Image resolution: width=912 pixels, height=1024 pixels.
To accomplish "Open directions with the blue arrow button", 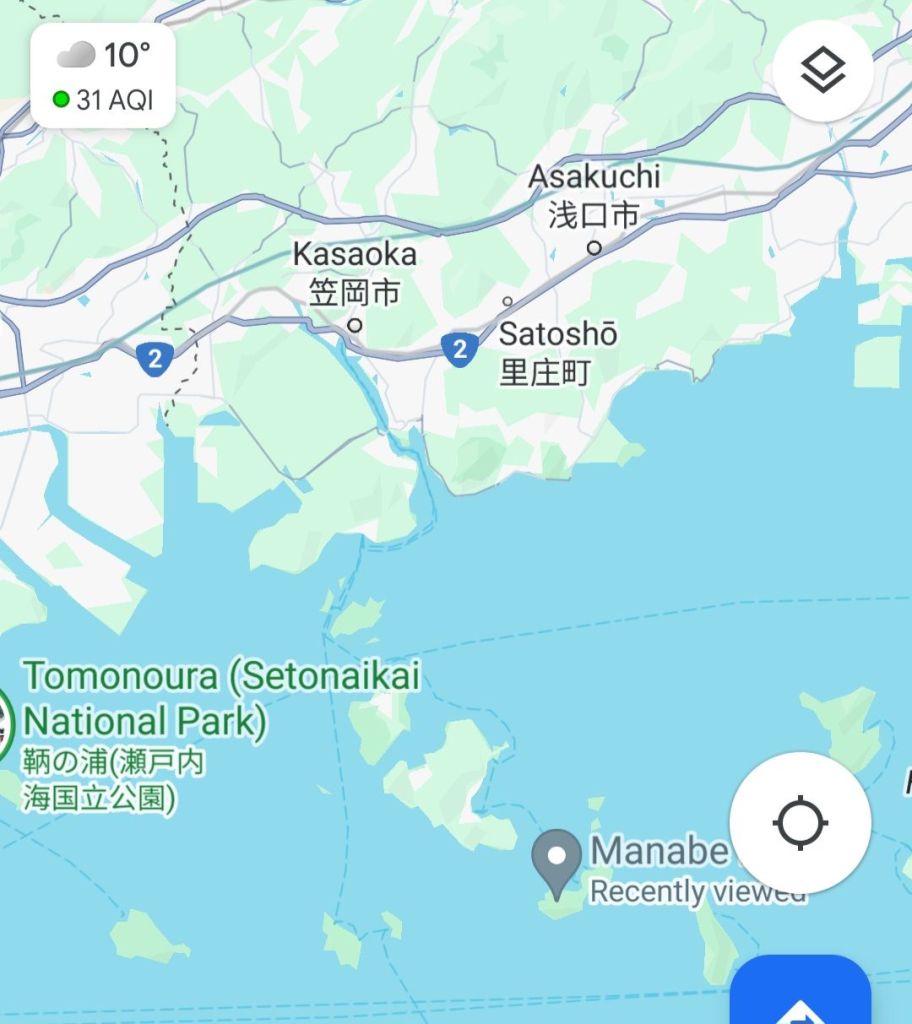I will tap(800, 995).
